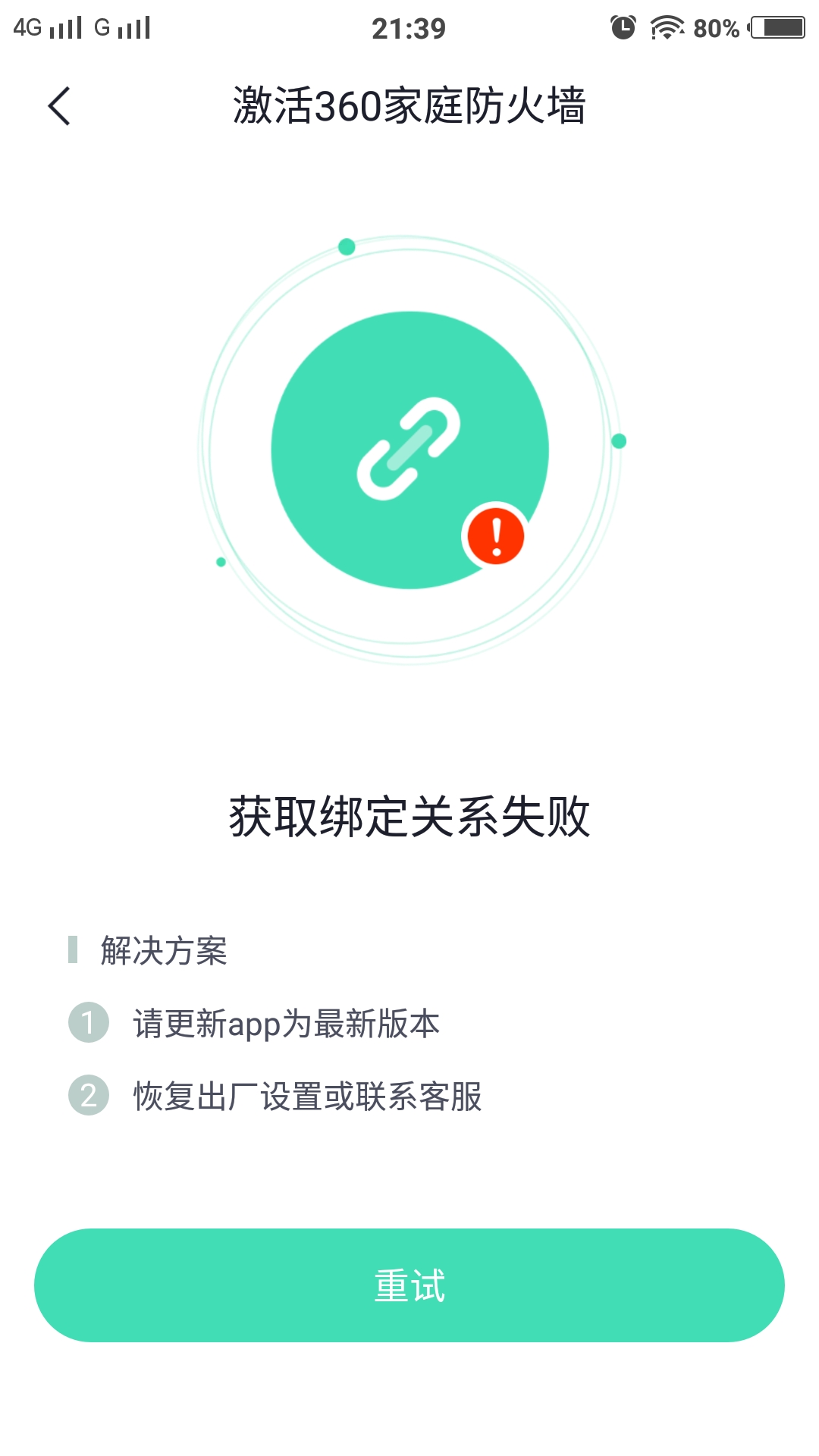Image resolution: width=819 pixels, height=1456 pixels.
Task: Tap the alarm clock status bar icon
Action: (622, 27)
